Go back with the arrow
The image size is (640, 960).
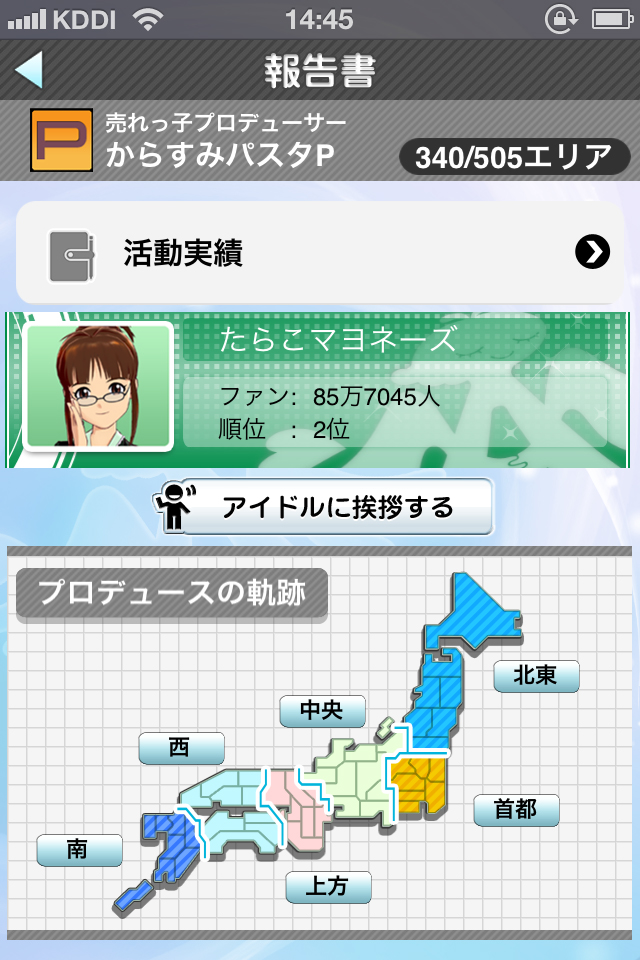(x=30, y=71)
